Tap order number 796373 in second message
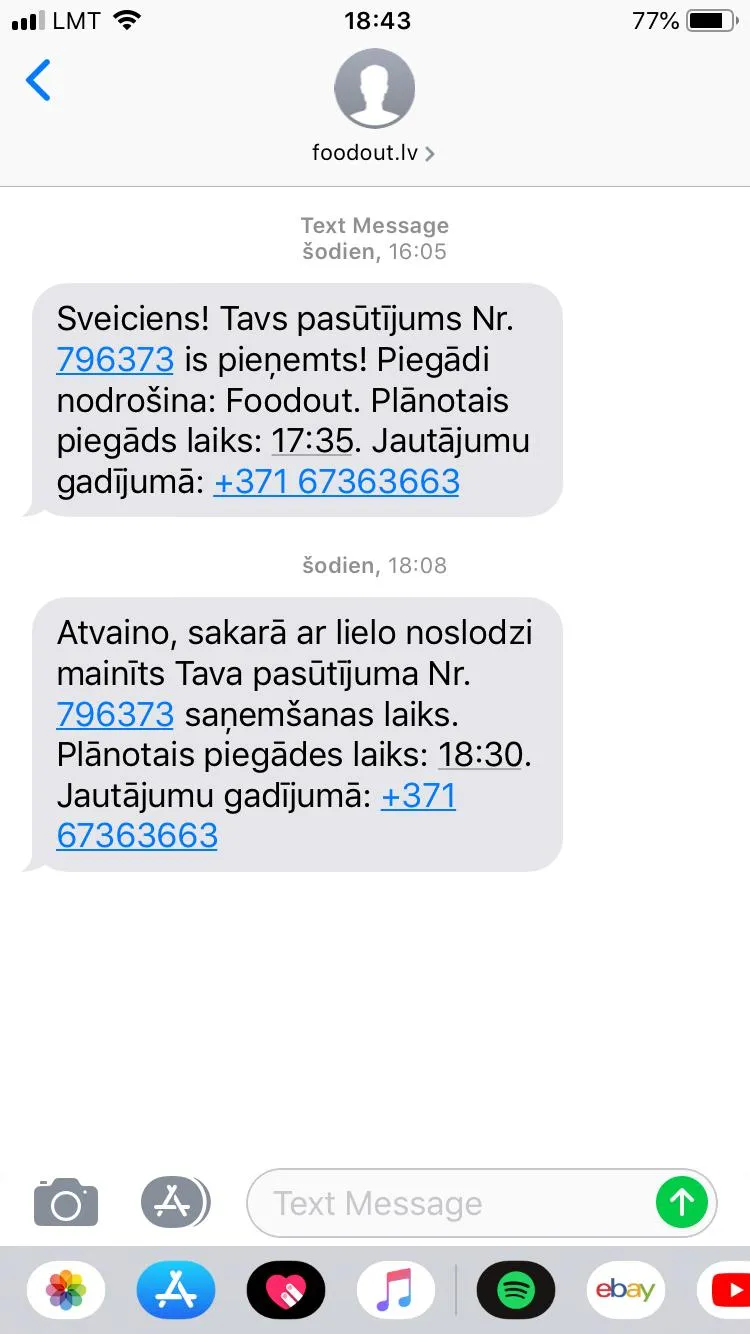The width and height of the screenshot is (750, 1334). pos(115,715)
